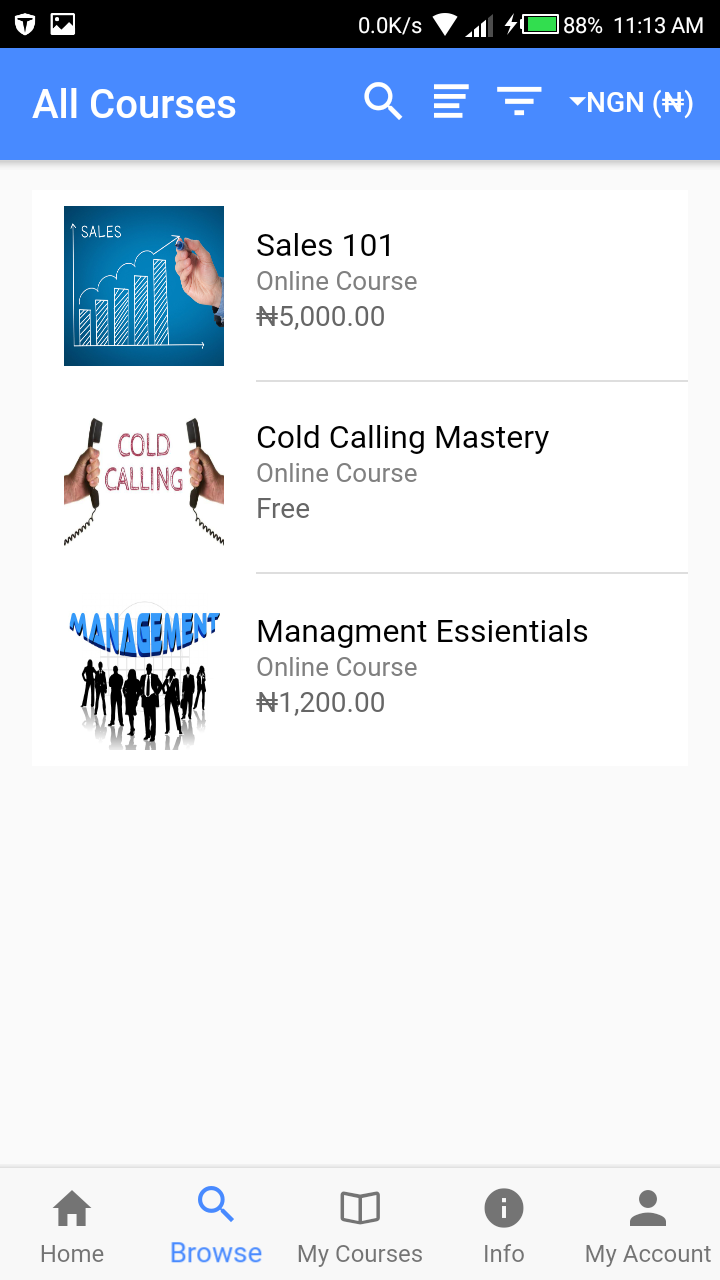720x1280 pixels.
Task: Open the Info tab
Action: click(504, 1226)
